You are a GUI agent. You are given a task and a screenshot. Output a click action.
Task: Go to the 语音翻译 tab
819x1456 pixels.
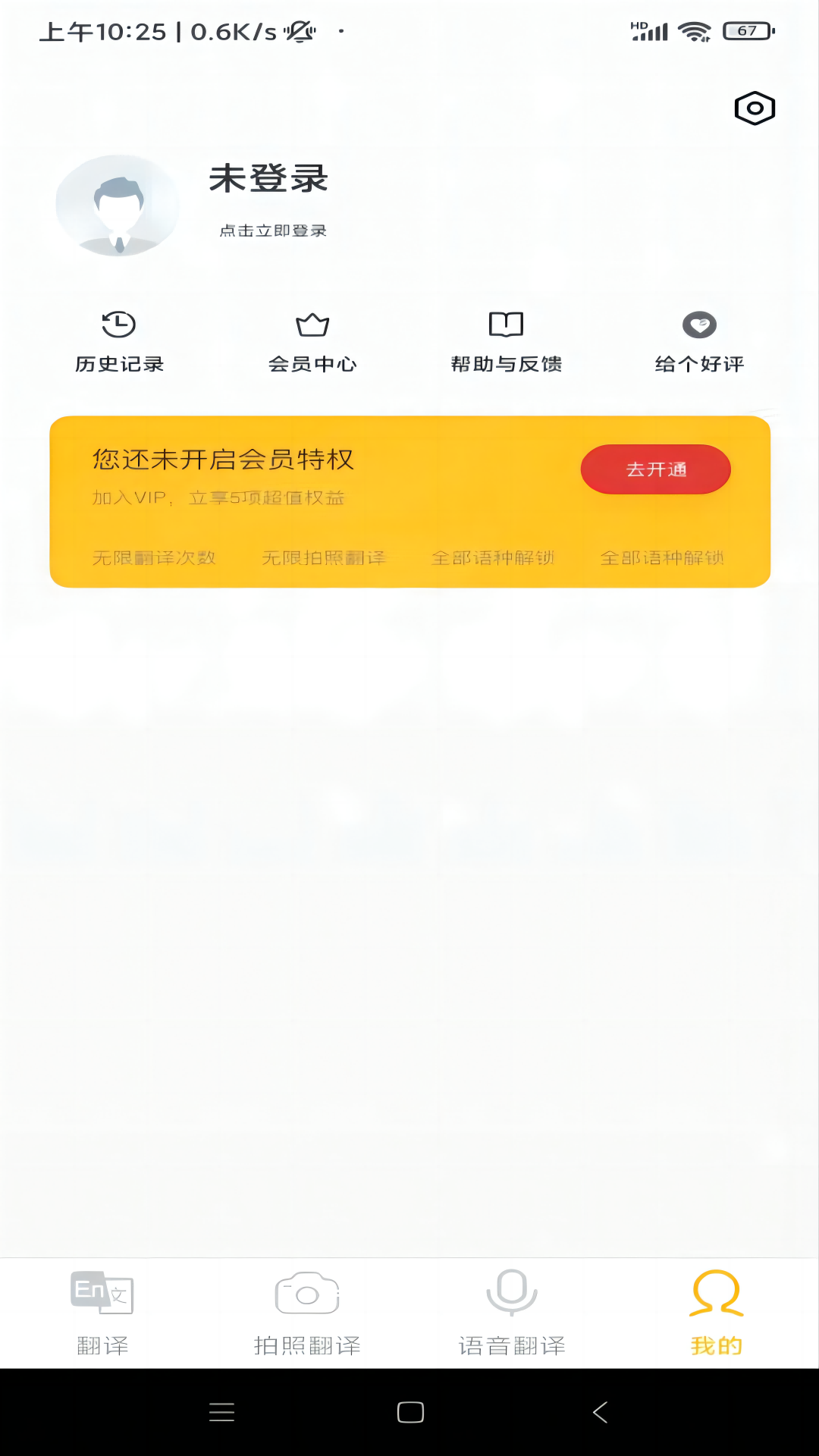tap(512, 1313)
